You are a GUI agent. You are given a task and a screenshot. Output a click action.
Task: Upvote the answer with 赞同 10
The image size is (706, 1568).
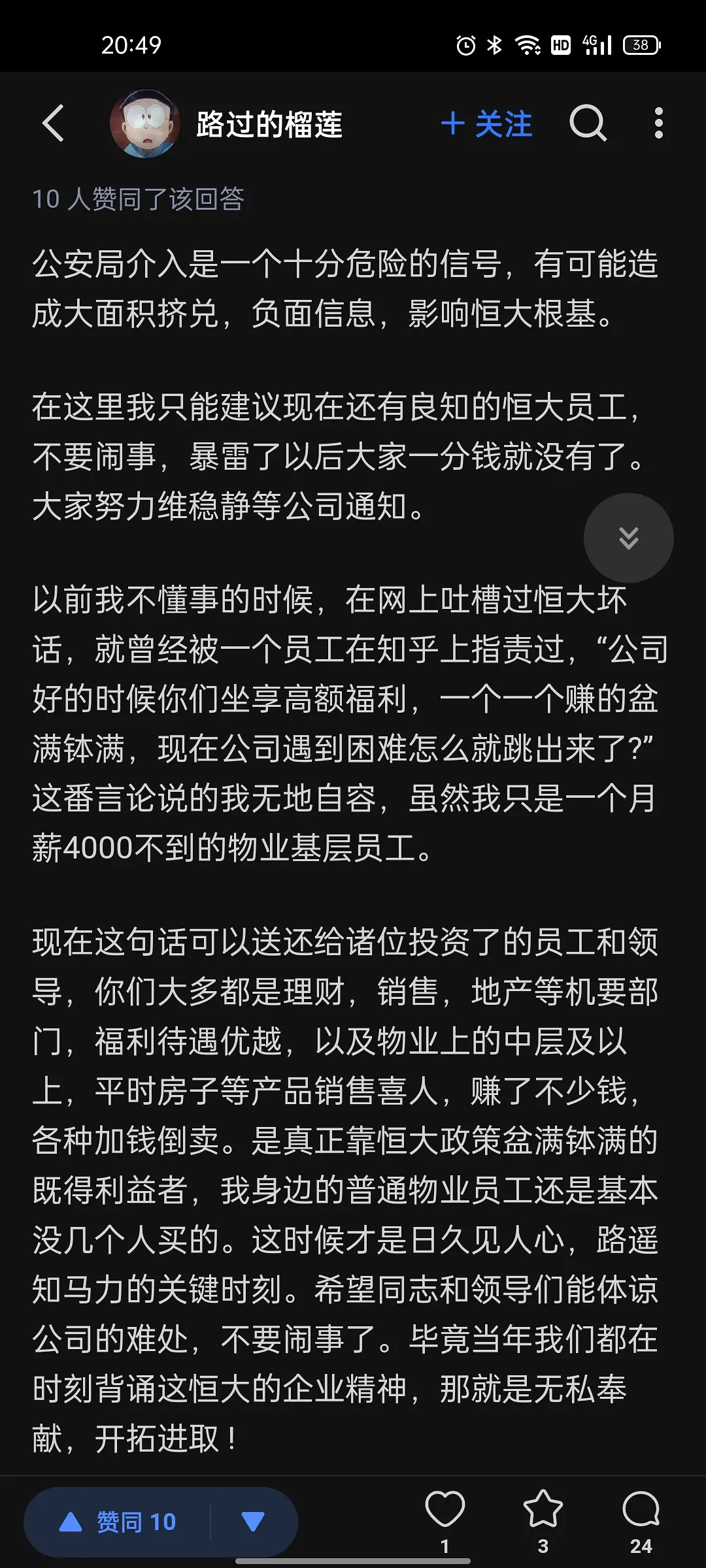tap(119, 1522)
